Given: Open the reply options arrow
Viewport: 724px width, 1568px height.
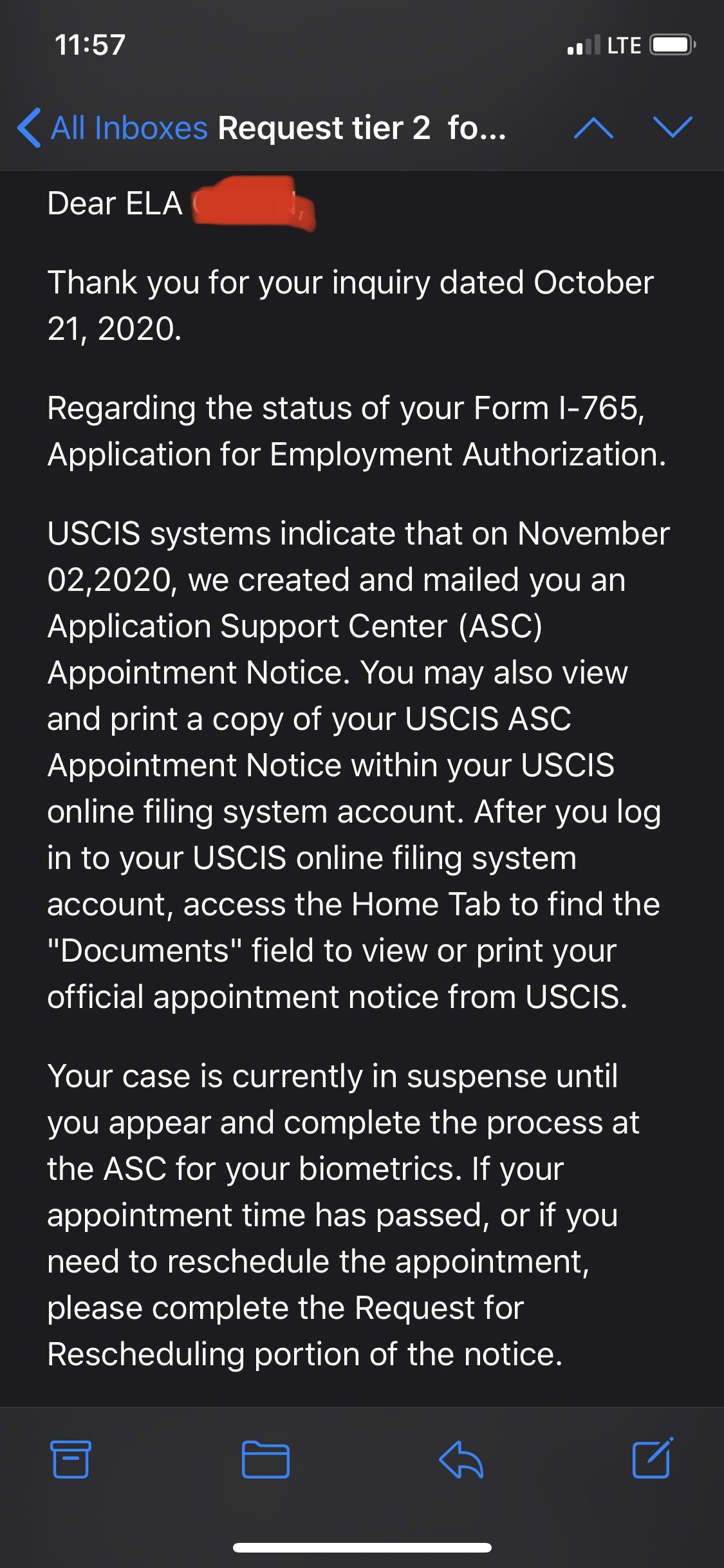Looking at the screenshot, I should [461, 1459].
